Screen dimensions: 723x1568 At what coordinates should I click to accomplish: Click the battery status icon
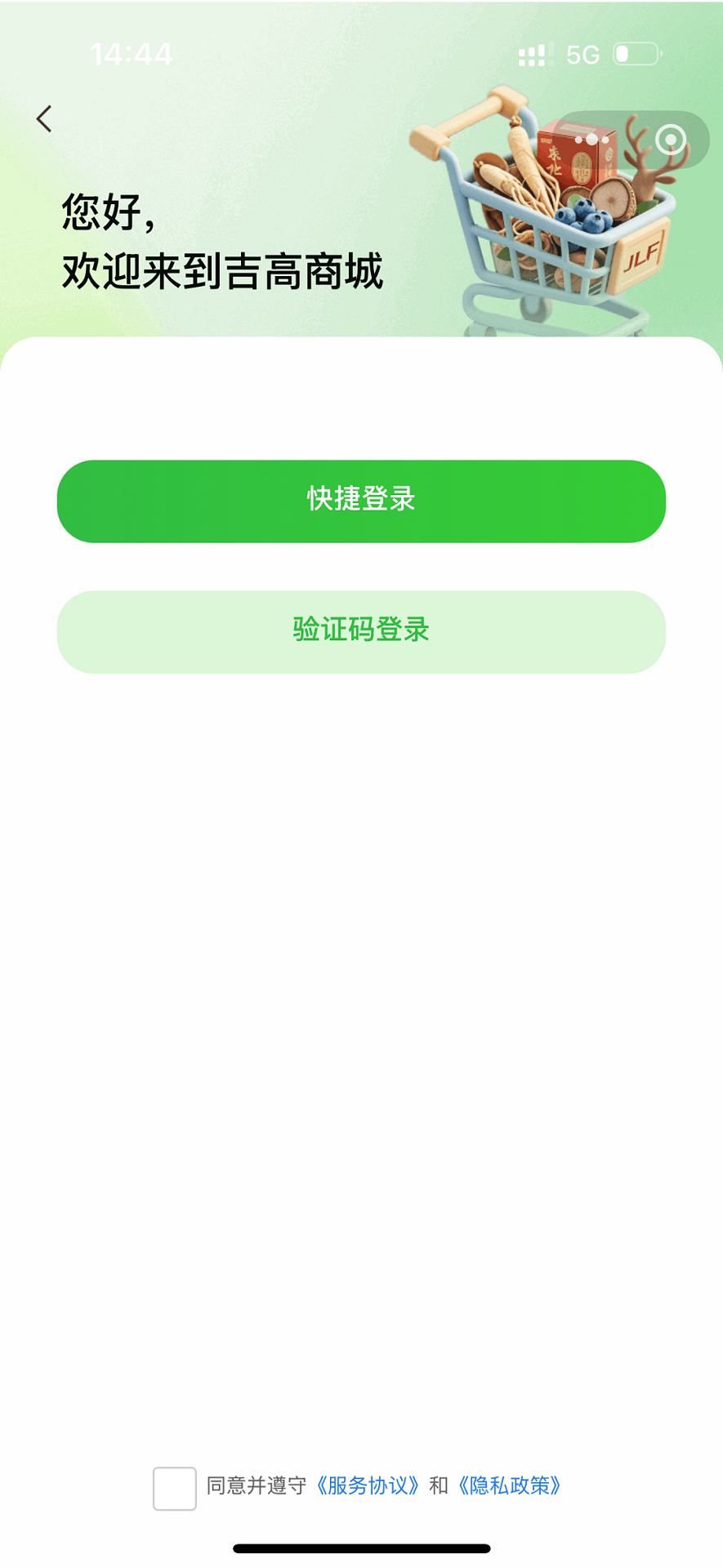pos(638,54)
